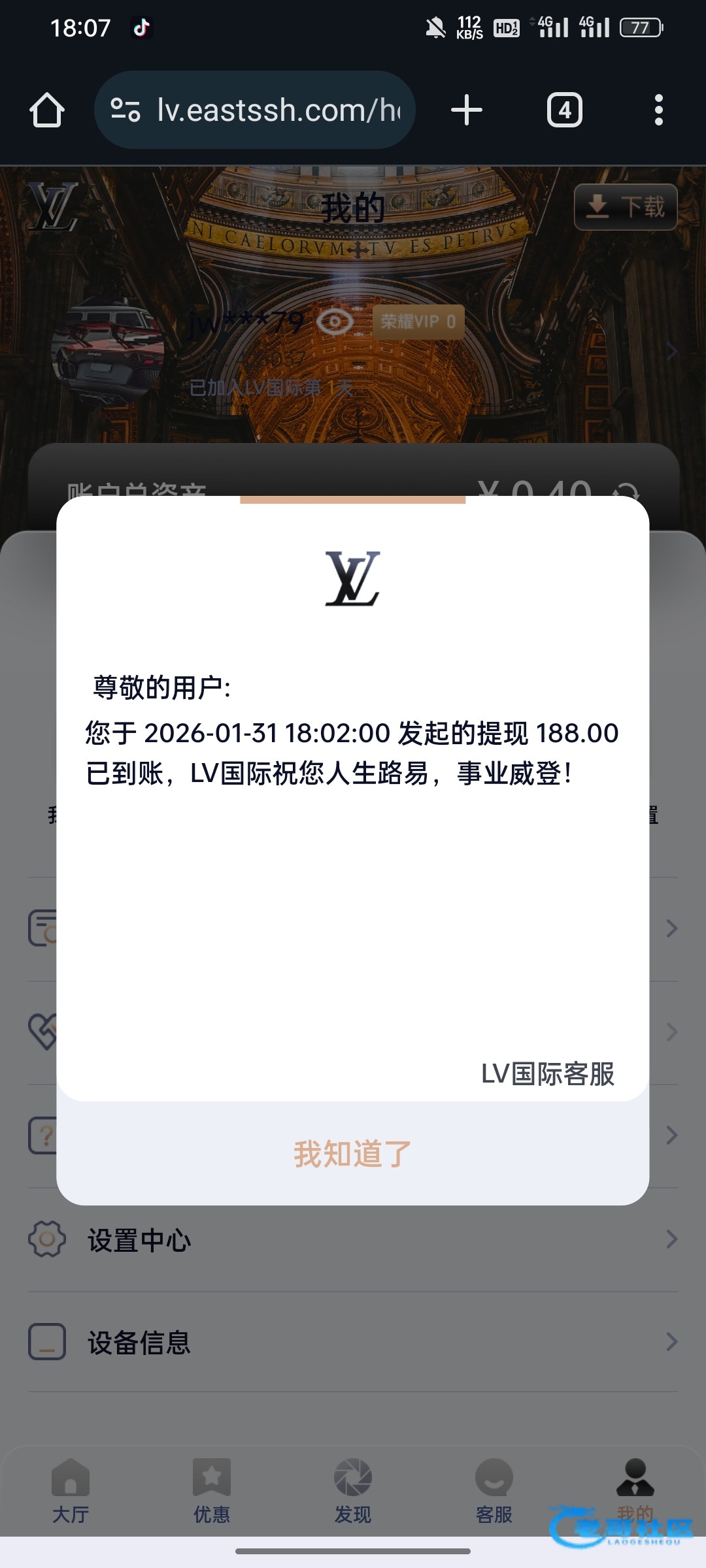Tap the browser home icon
The height and width of the screenshot is (1568, 706).
coord(47,110)
